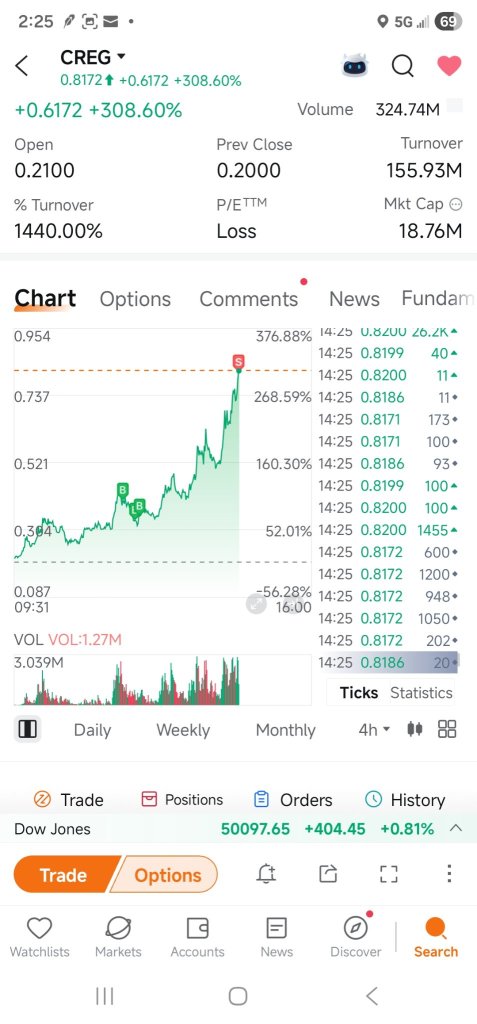Tap the orange Trade button
This screenshot has width=477, height=1024.
(65, 874)
